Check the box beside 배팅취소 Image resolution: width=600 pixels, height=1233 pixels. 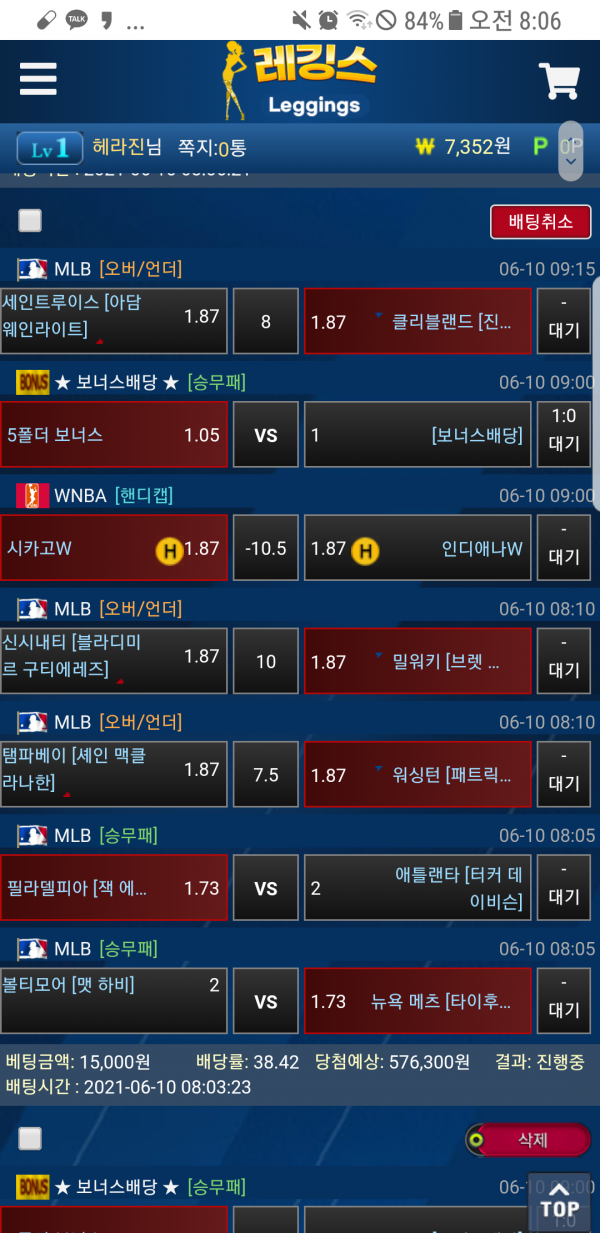30,221
